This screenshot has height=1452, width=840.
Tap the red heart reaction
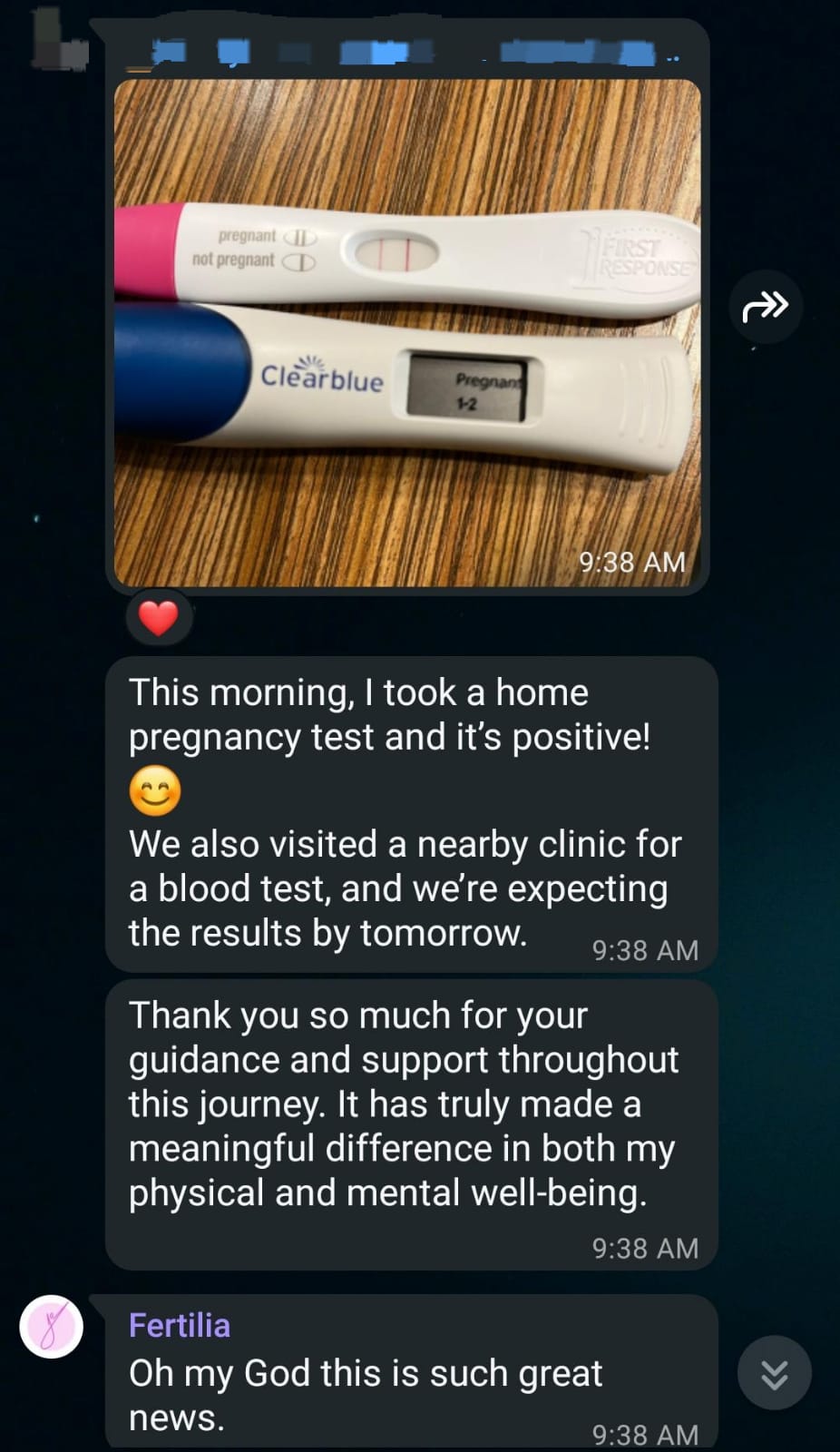159,618
